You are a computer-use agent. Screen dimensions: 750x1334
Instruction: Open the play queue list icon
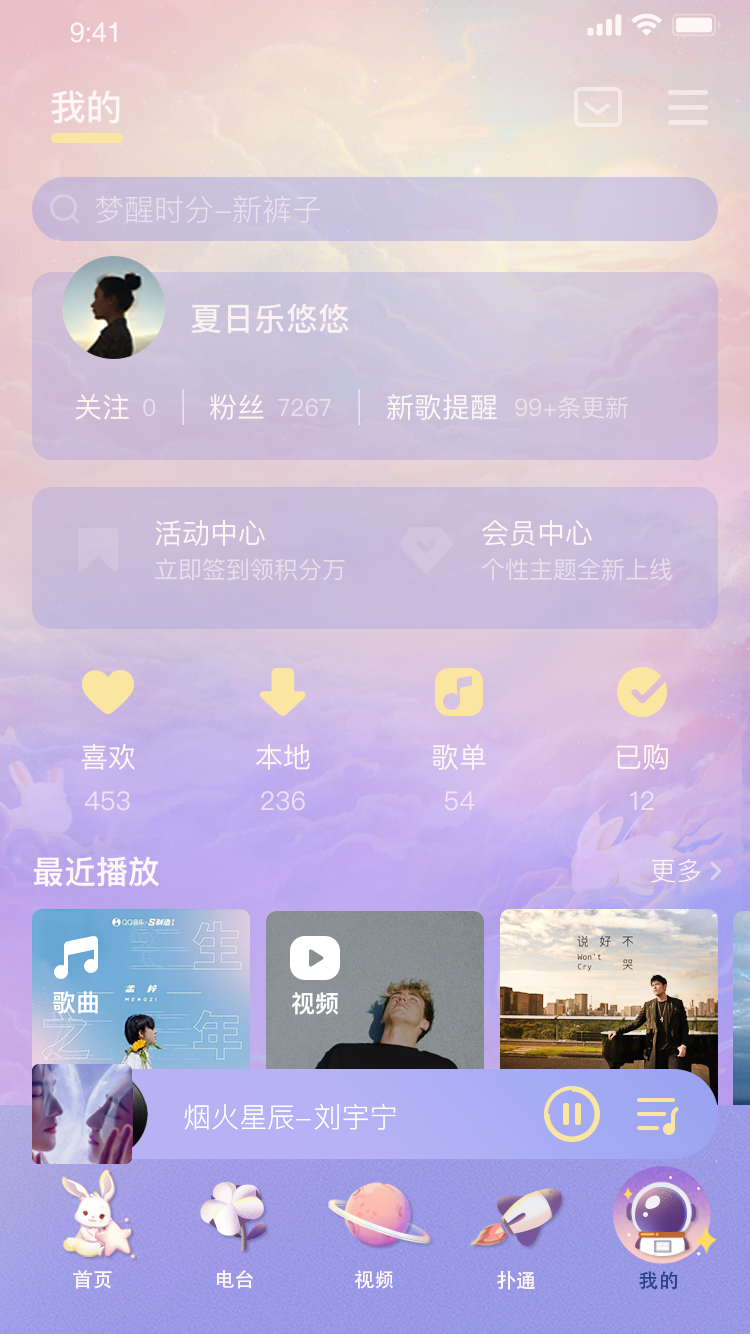pyautogui.click(x=658, y=1114)
